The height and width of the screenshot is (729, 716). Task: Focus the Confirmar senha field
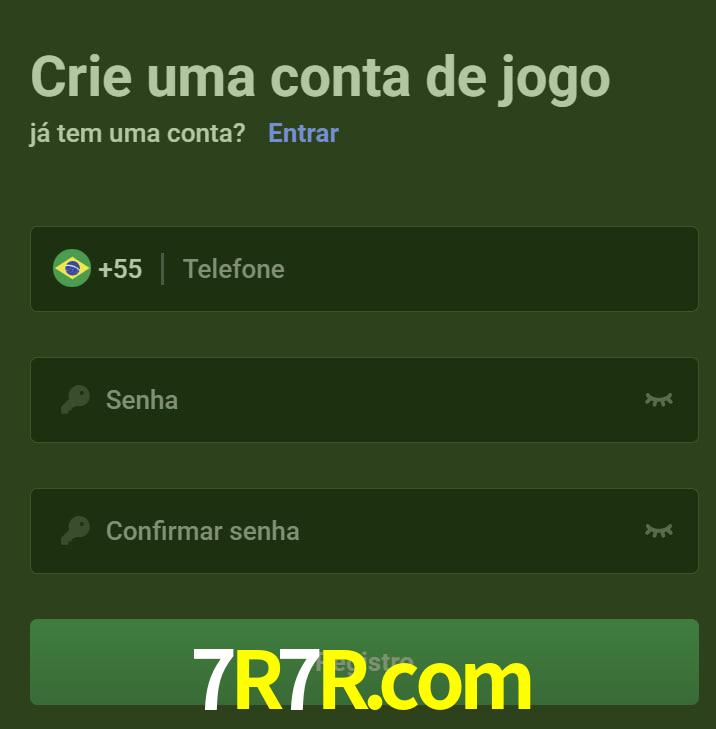click(x=360, y=531)
